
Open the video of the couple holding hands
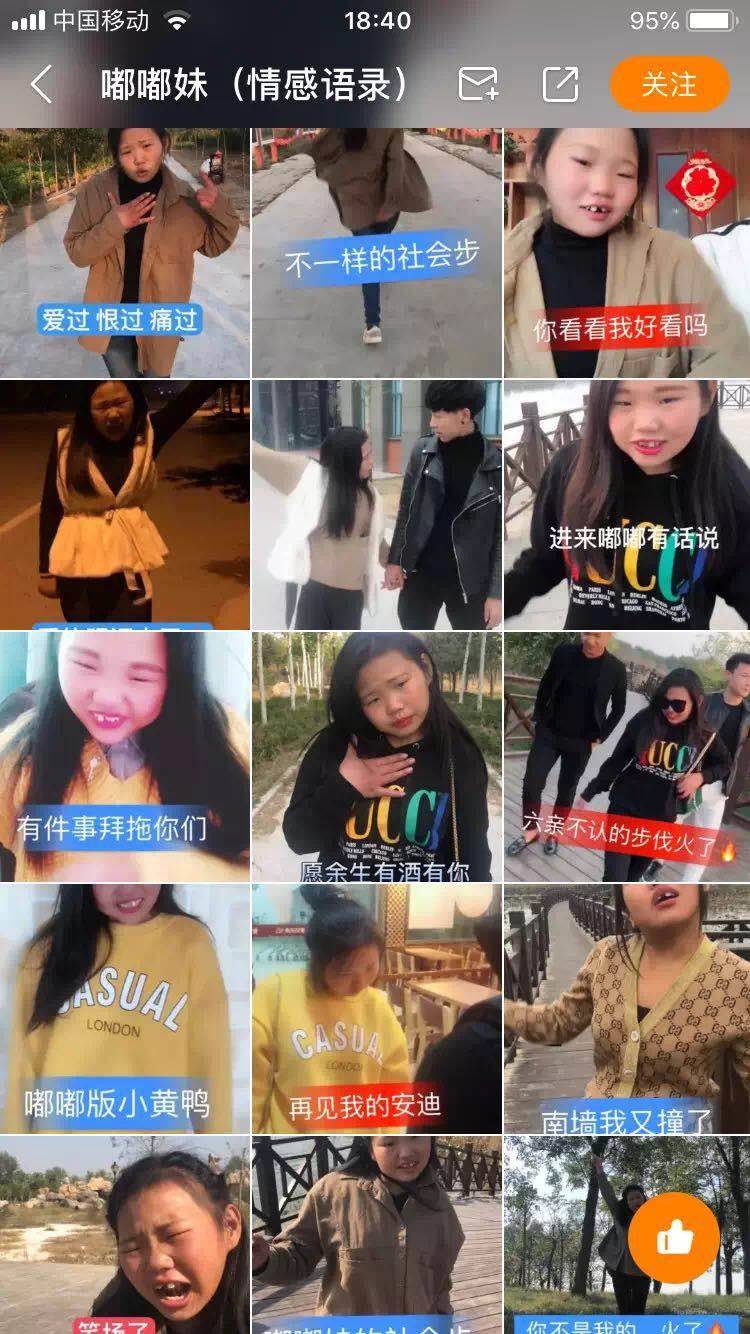tap(376, 505)
